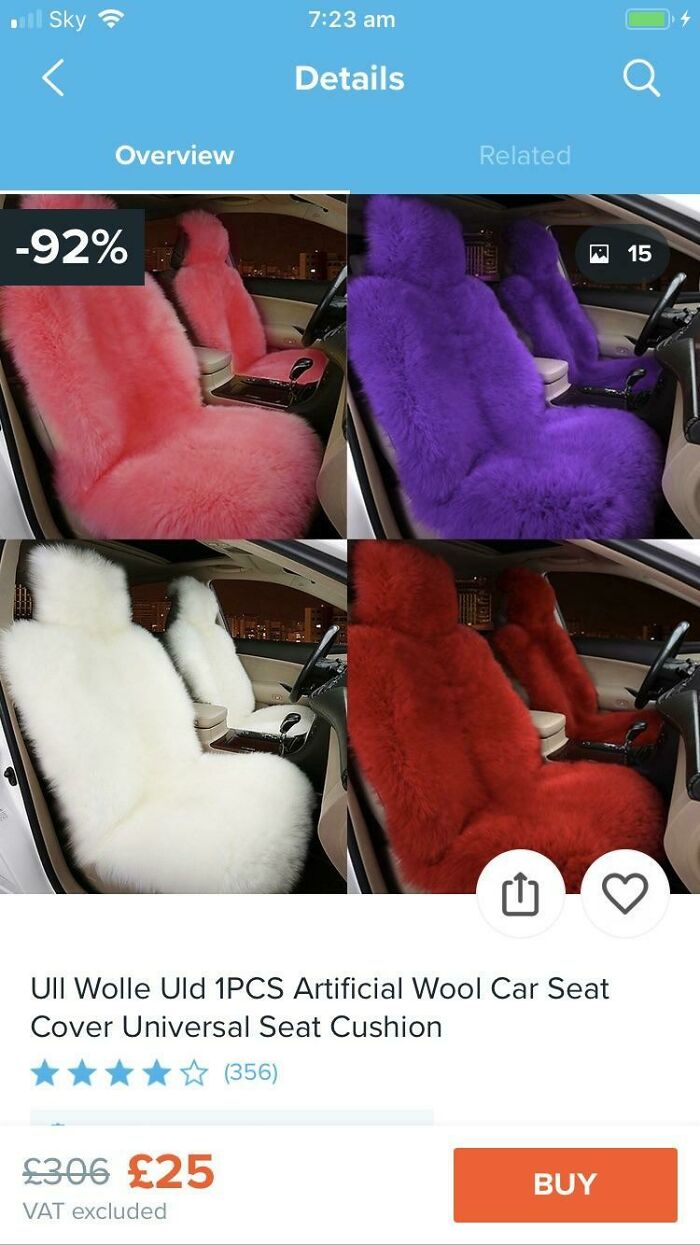The width and height of the screenshot is (700, 1245).
Task: Tap the orange BUY button
Action: [565, 1184]
